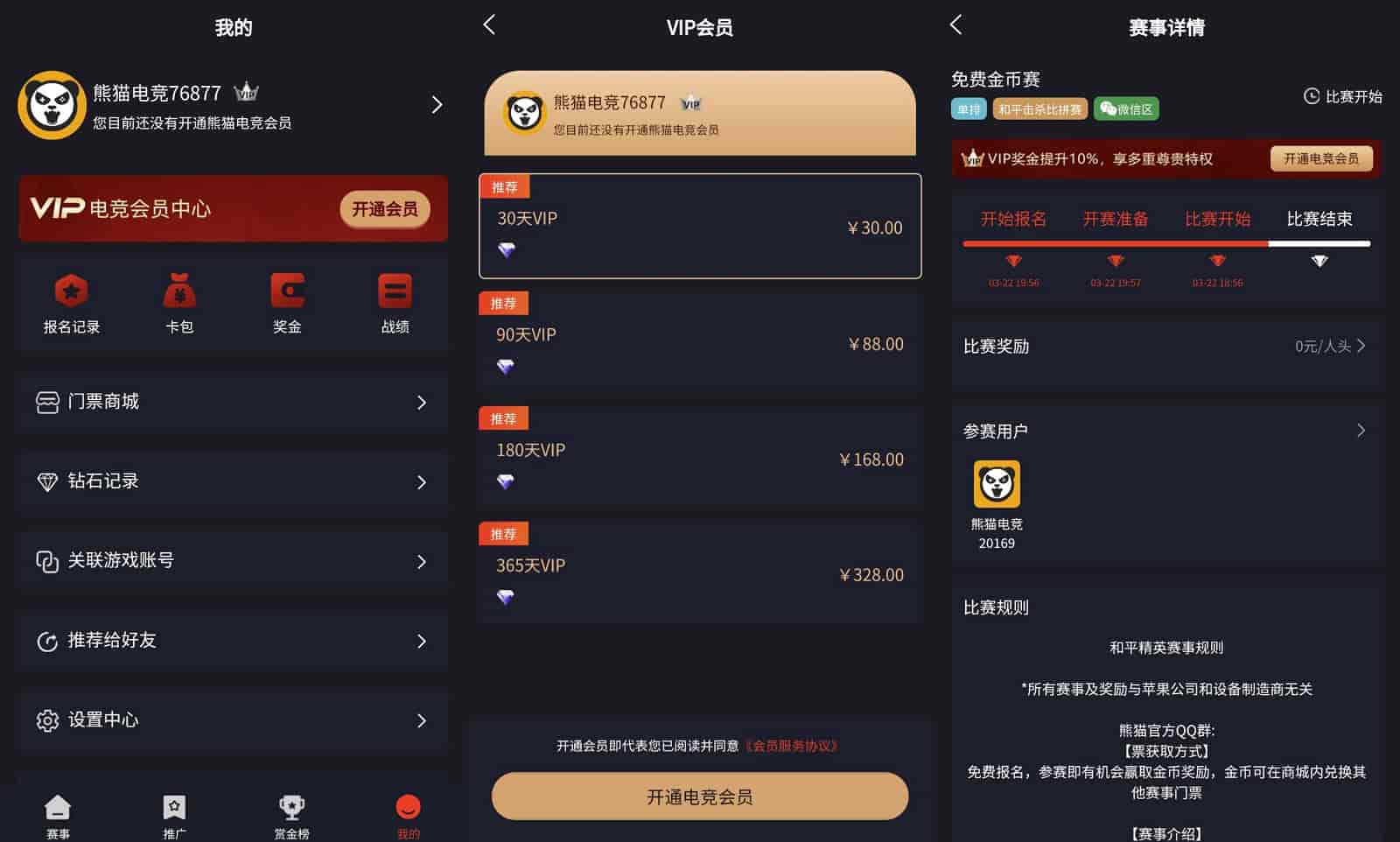This screenshot has width=1400, height=842.
Task: Open 战绩
Action: pos(395,303)
